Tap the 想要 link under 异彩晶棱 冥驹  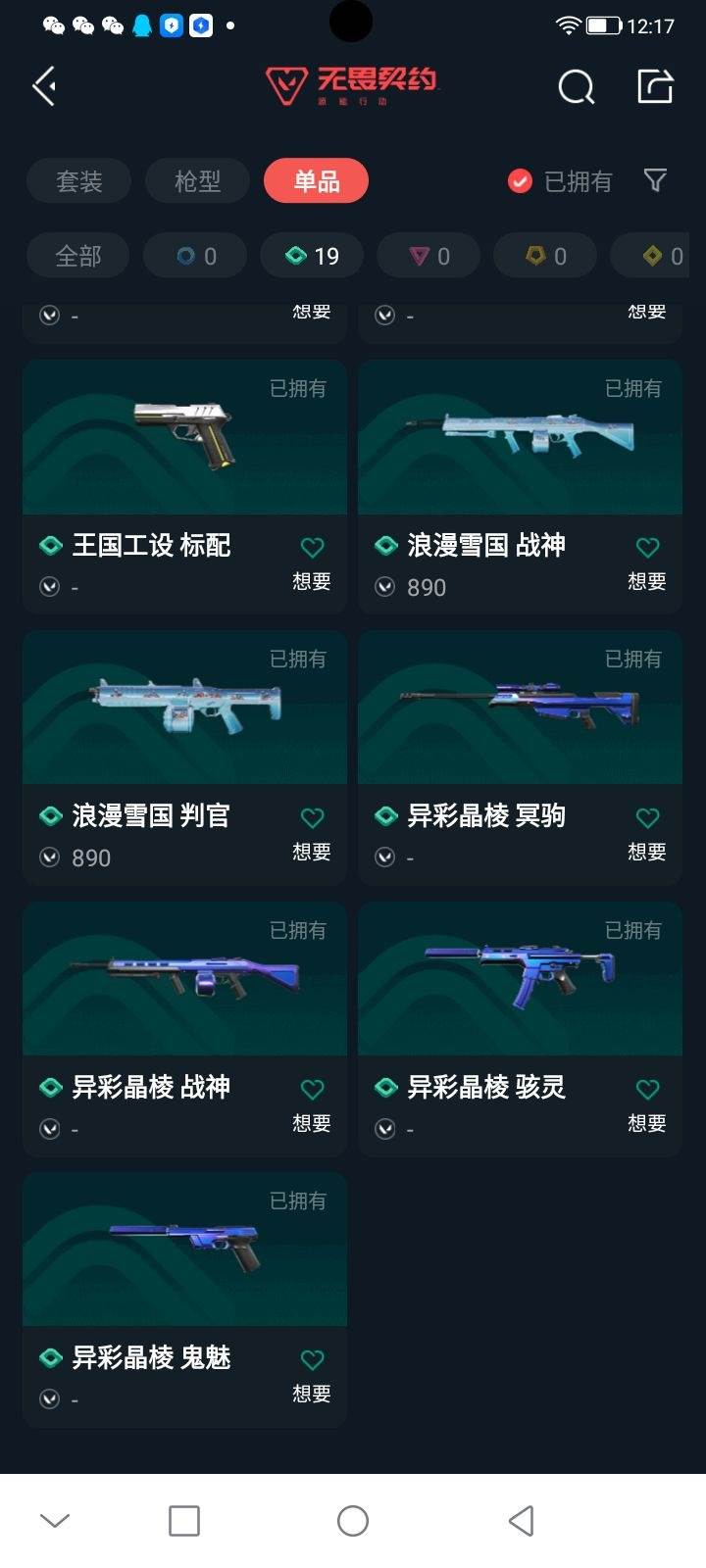[647, 853]
